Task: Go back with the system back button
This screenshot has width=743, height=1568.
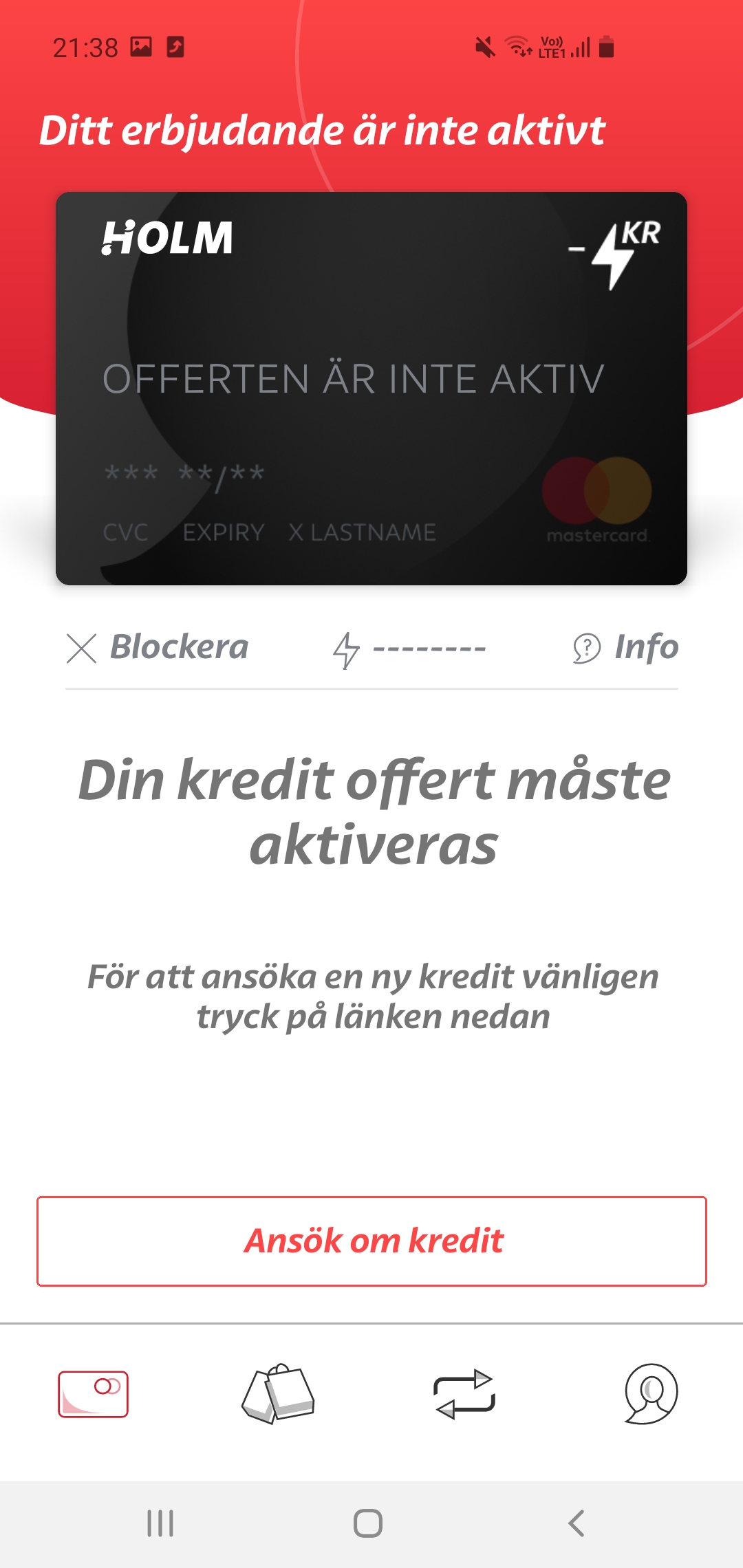Action: pos(577,1523)
